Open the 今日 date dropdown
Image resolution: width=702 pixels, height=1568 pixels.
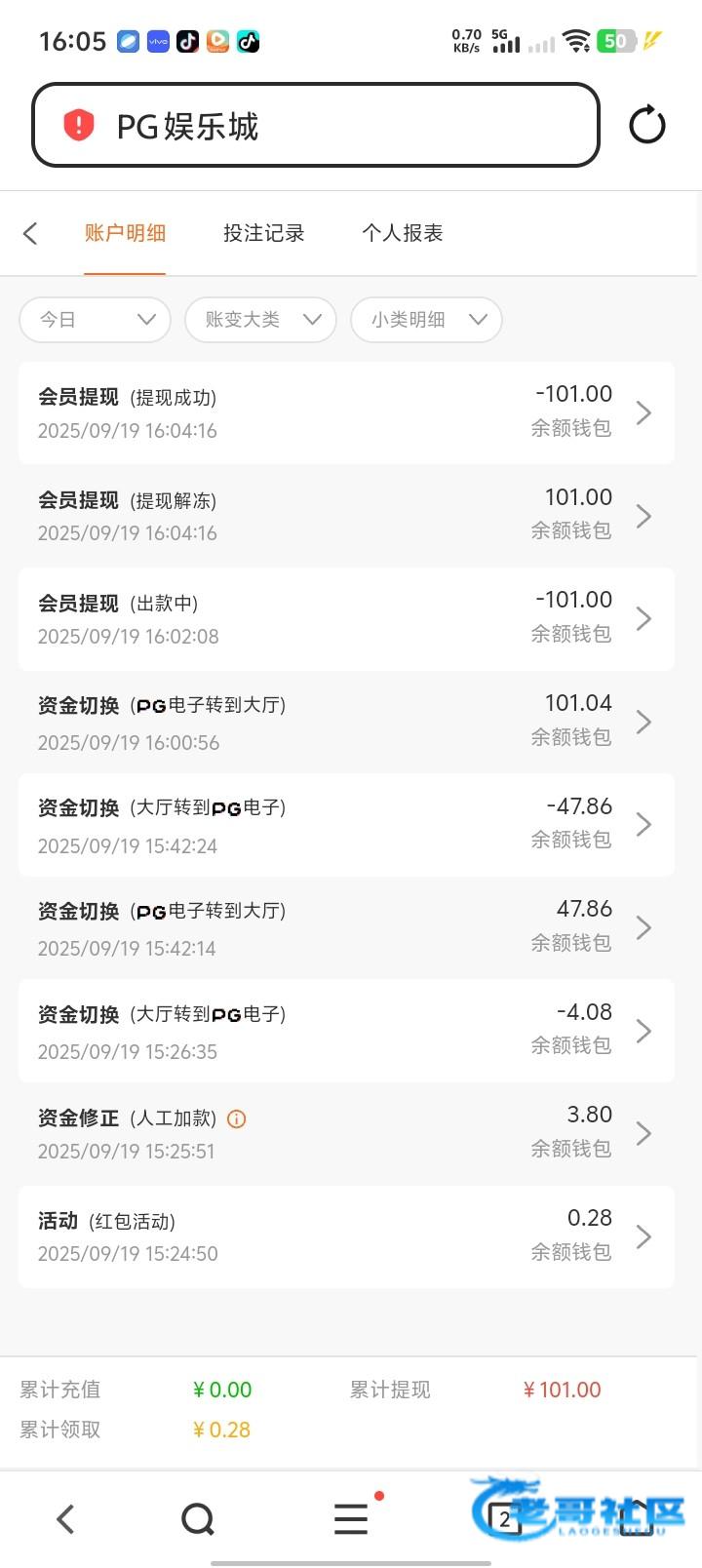tap(96, 320)
